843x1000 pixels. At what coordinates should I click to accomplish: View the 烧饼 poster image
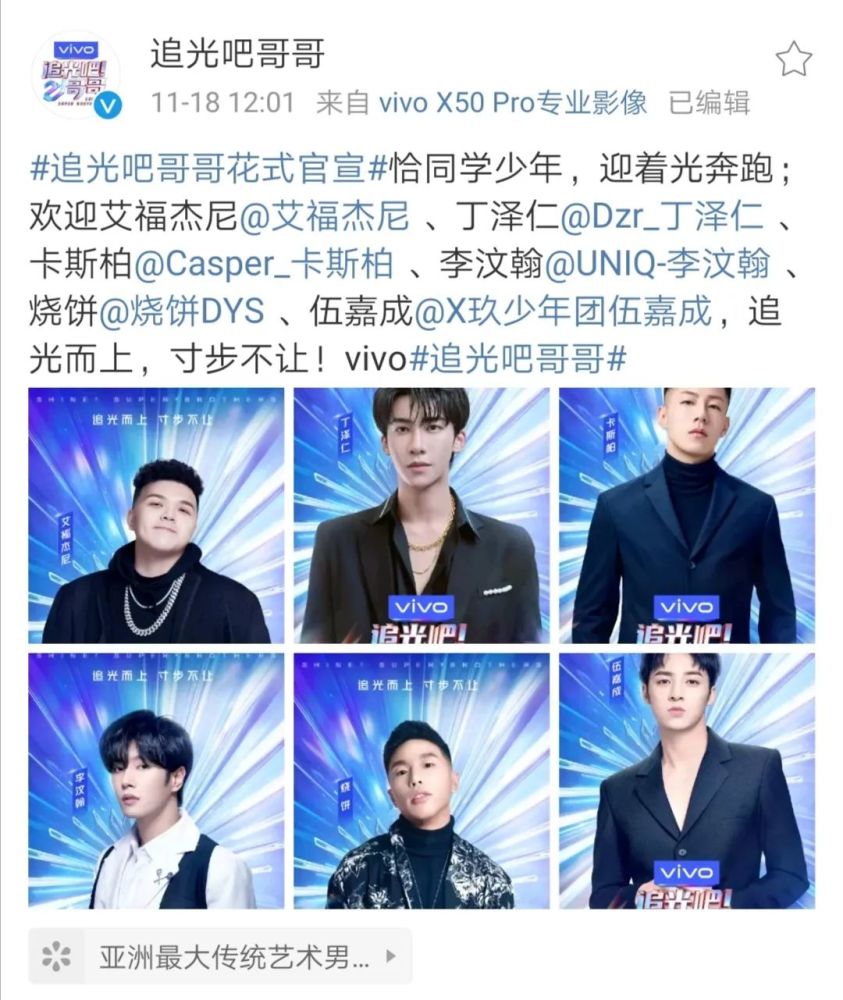pyautogui.click(x=421, y=781)
